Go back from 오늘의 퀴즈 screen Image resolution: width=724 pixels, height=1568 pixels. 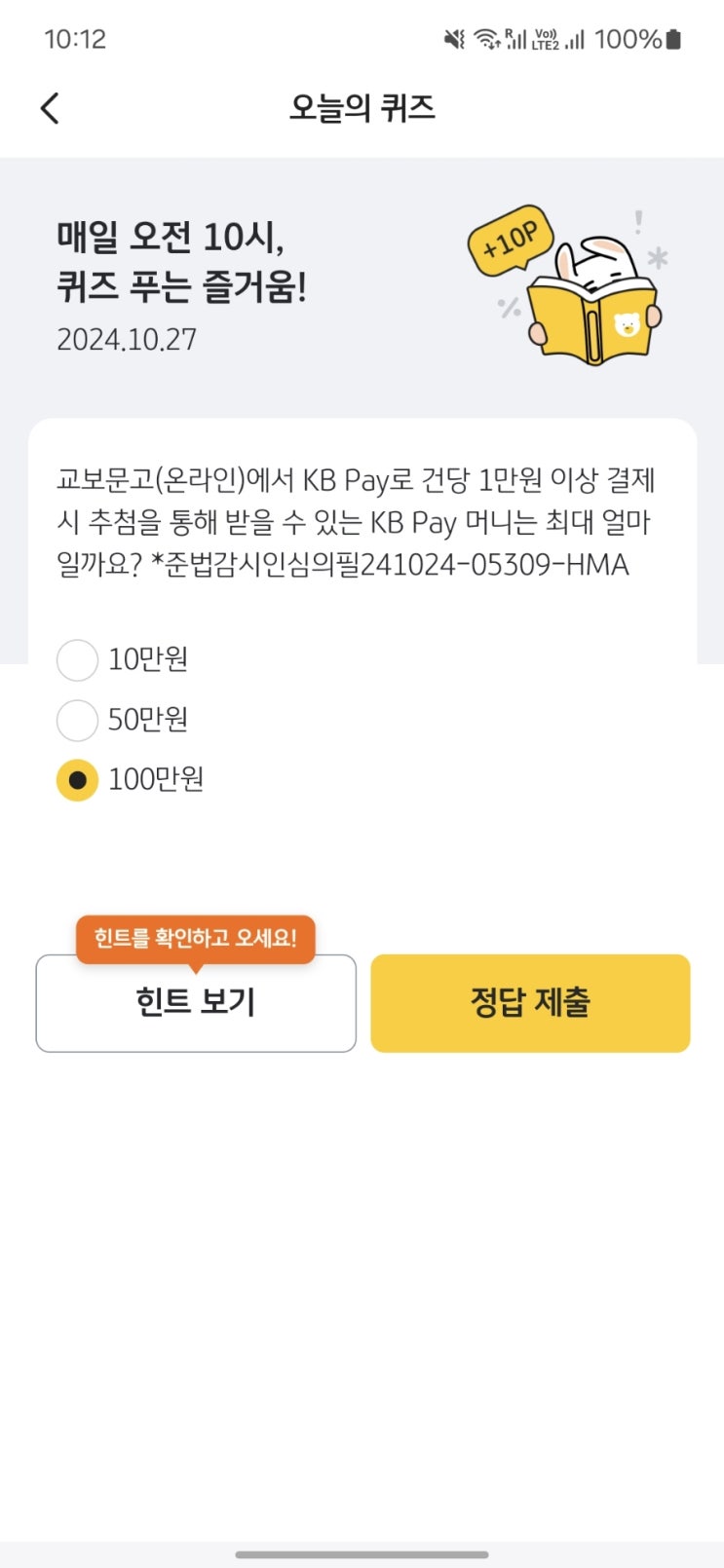point(51,108)
